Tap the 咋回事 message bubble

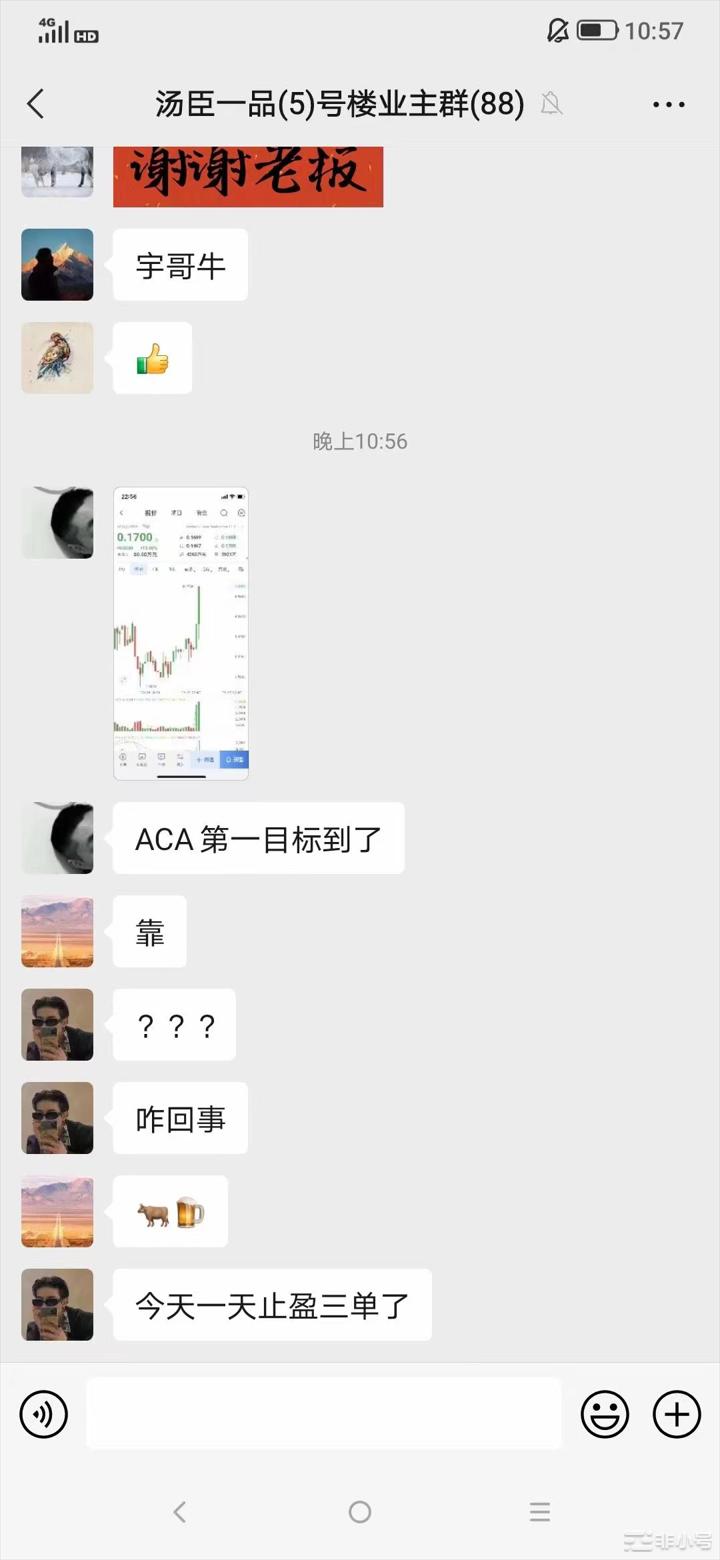click(x=180, y=1118)
